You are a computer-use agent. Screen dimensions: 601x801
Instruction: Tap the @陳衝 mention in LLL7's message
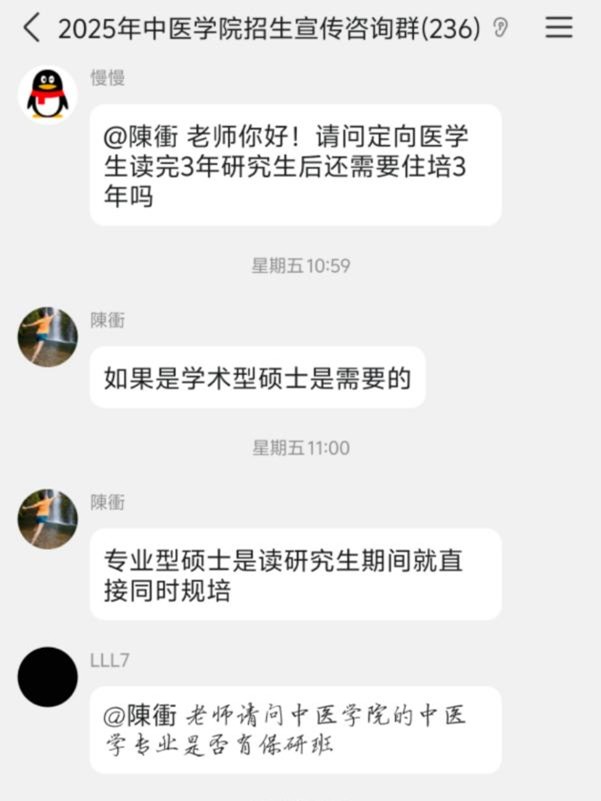tap(141, 715)
